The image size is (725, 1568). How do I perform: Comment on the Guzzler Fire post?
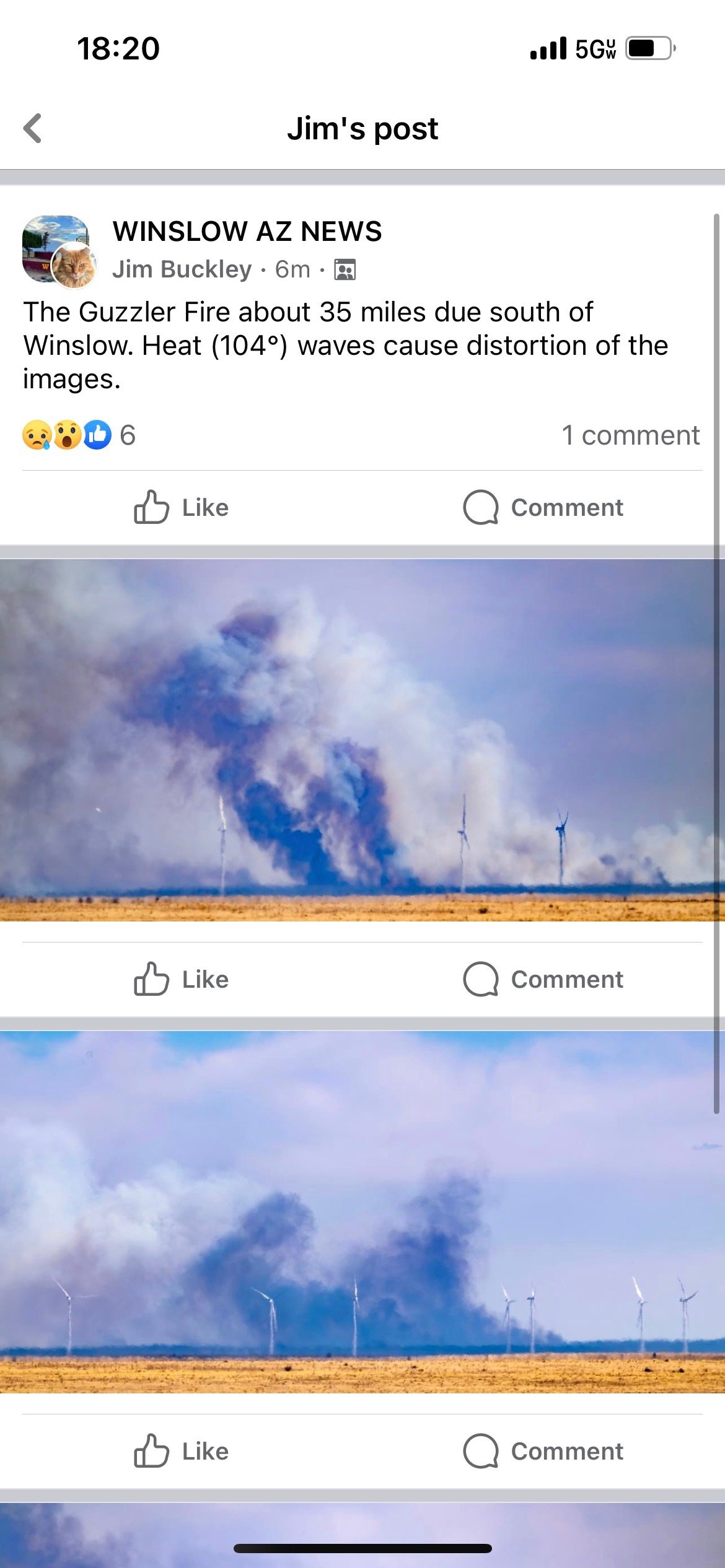[543, 507]
